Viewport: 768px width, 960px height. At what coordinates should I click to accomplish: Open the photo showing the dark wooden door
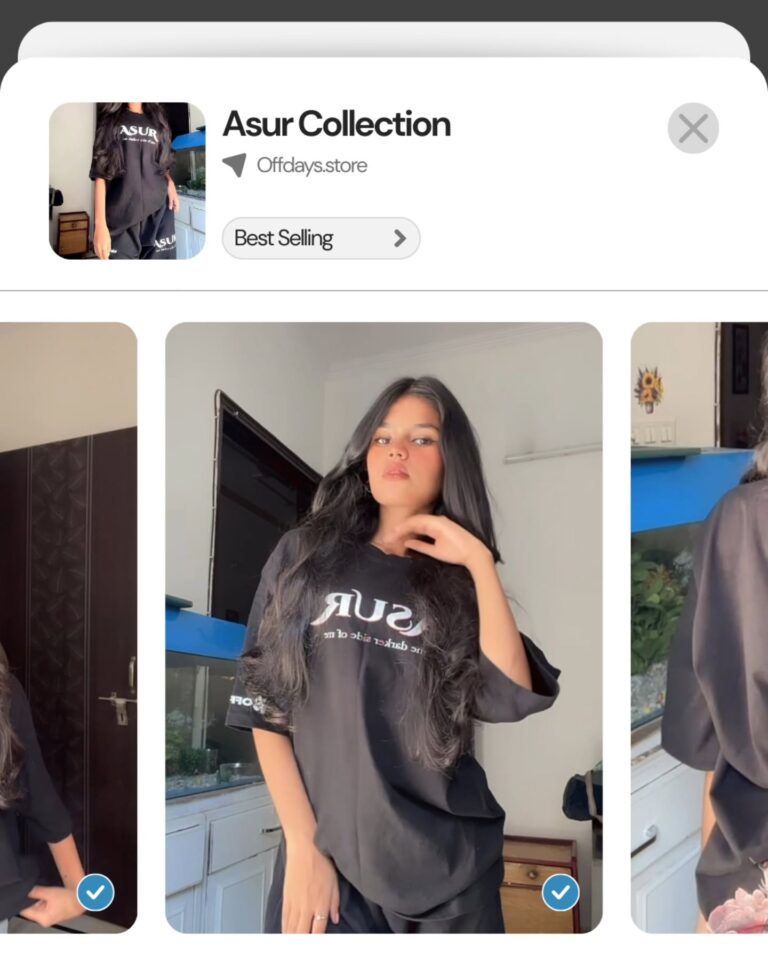[68, 600]
